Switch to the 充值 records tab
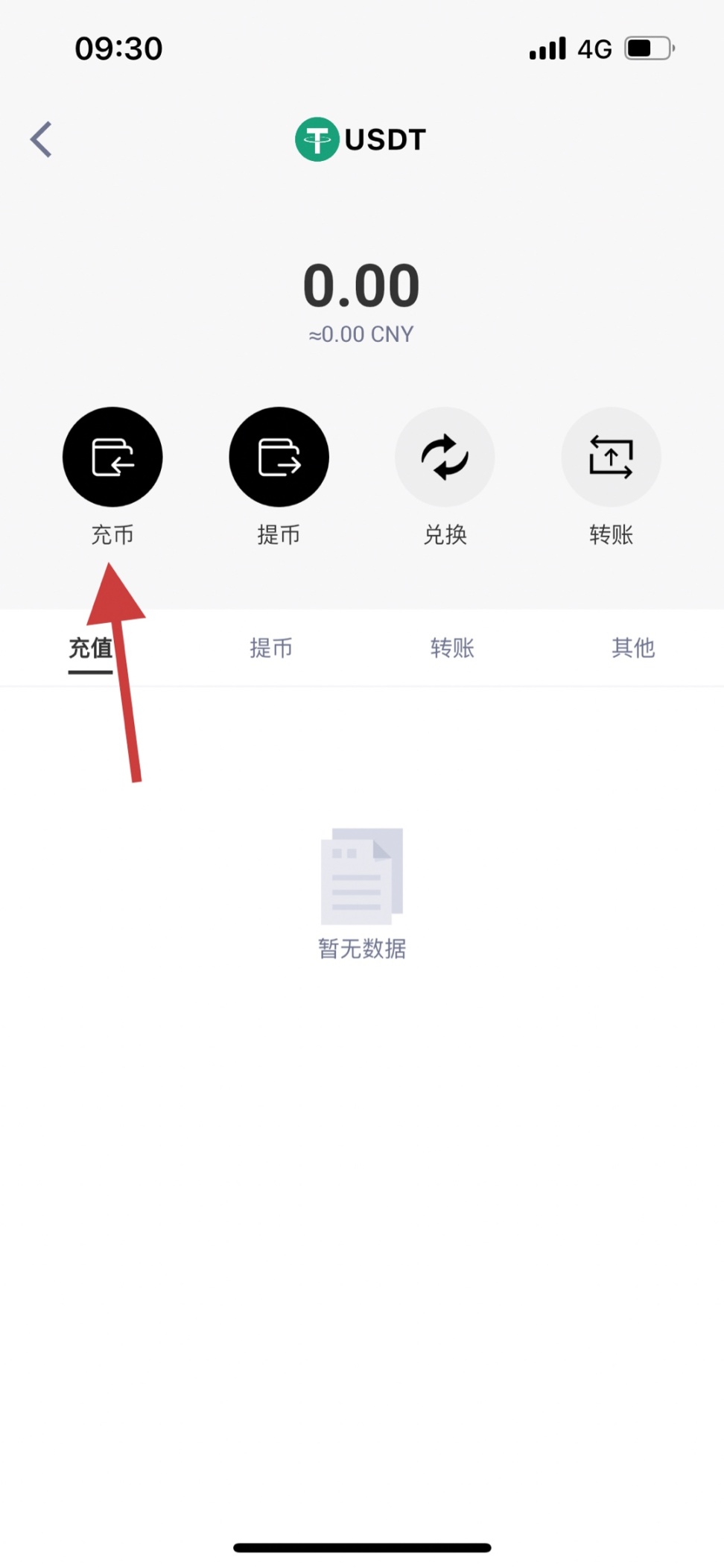724x1568 pixels. click(x=90, y=648)
